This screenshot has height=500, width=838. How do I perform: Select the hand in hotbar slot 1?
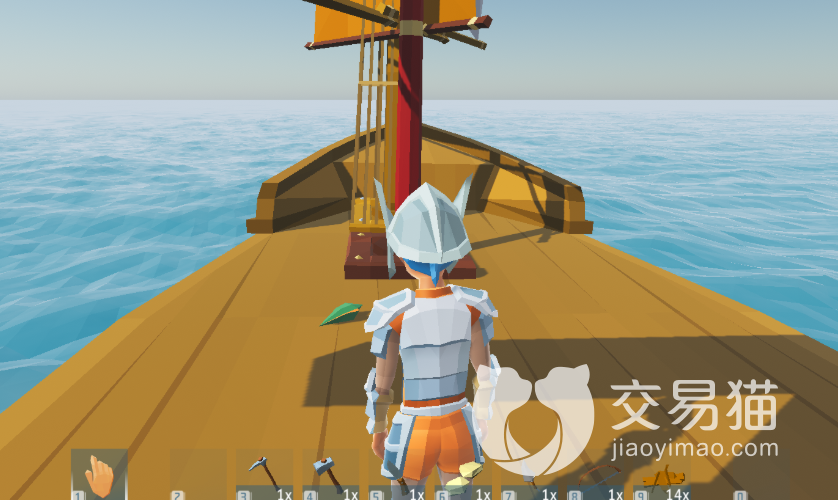click(x=99, y=474)
